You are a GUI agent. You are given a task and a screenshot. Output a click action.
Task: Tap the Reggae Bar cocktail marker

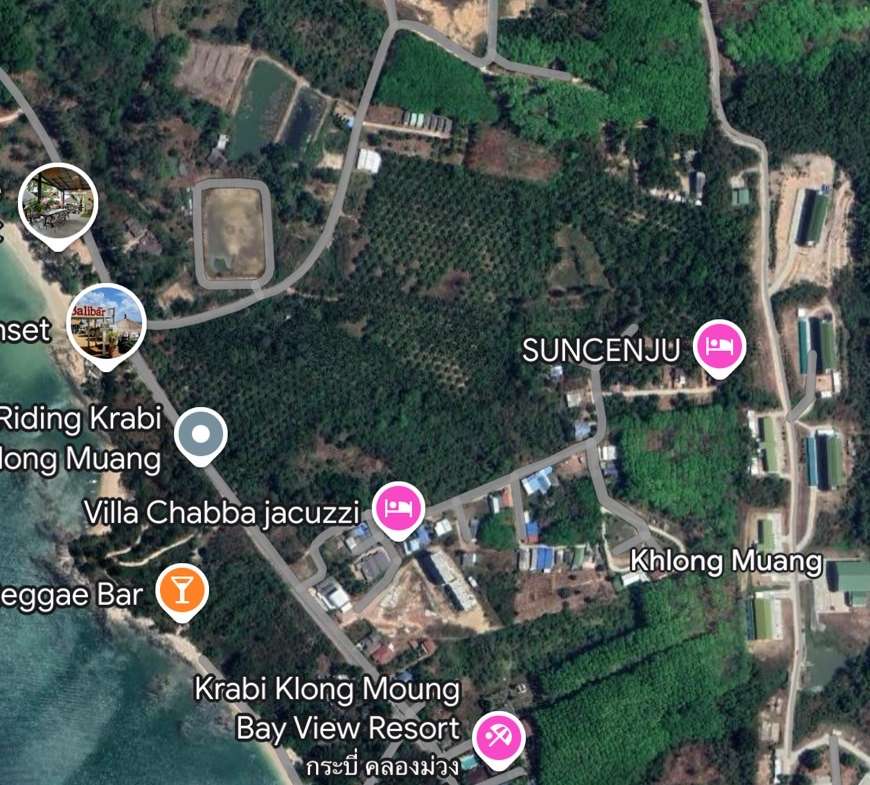[x=182, y=590]
